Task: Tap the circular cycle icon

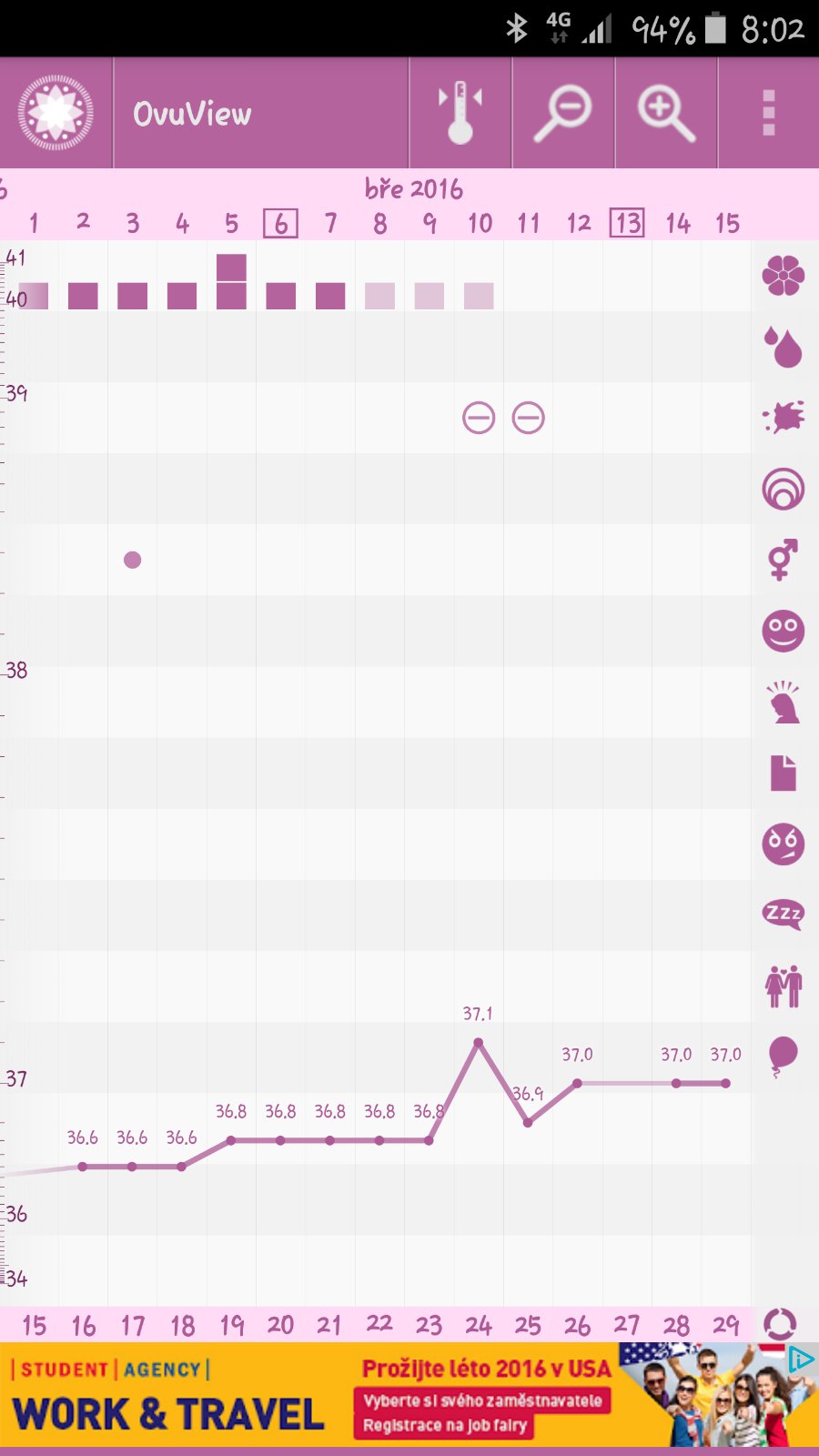Action: point(780,1324)
